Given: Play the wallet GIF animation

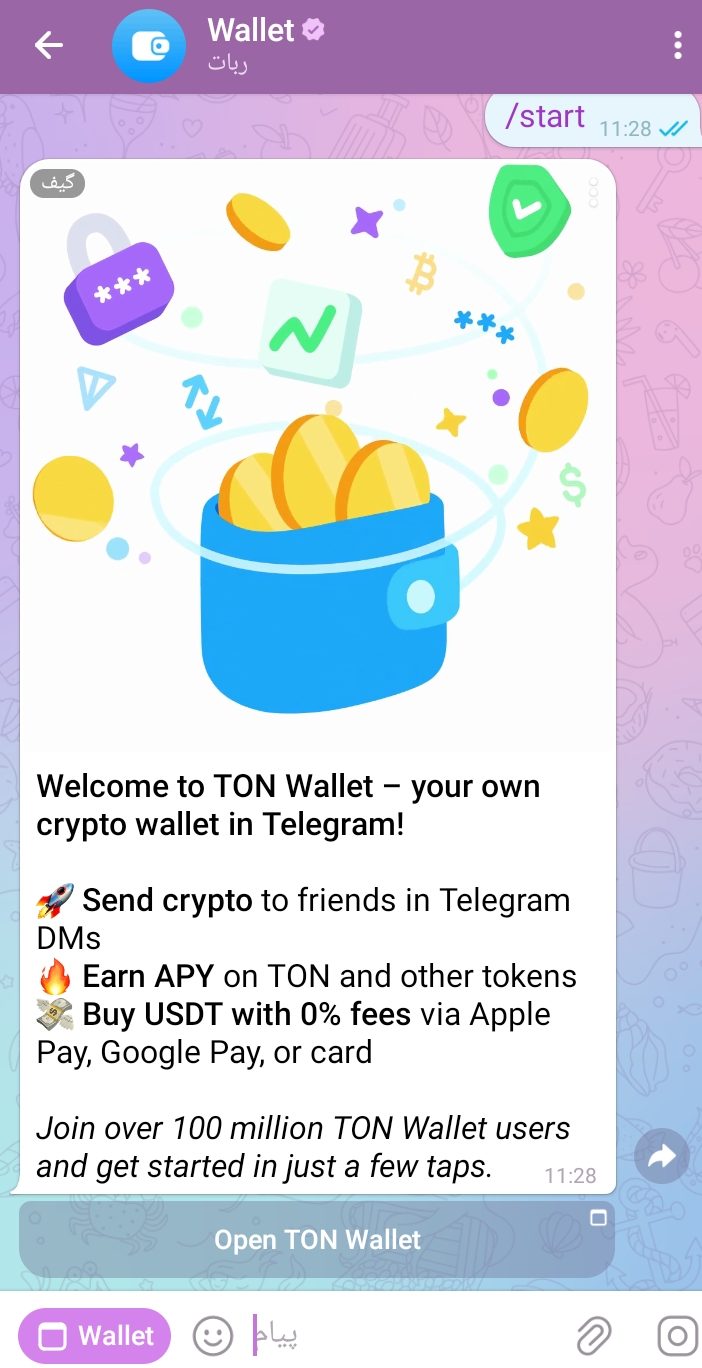Looking at the screenshot, I should [x=317, y=455].
